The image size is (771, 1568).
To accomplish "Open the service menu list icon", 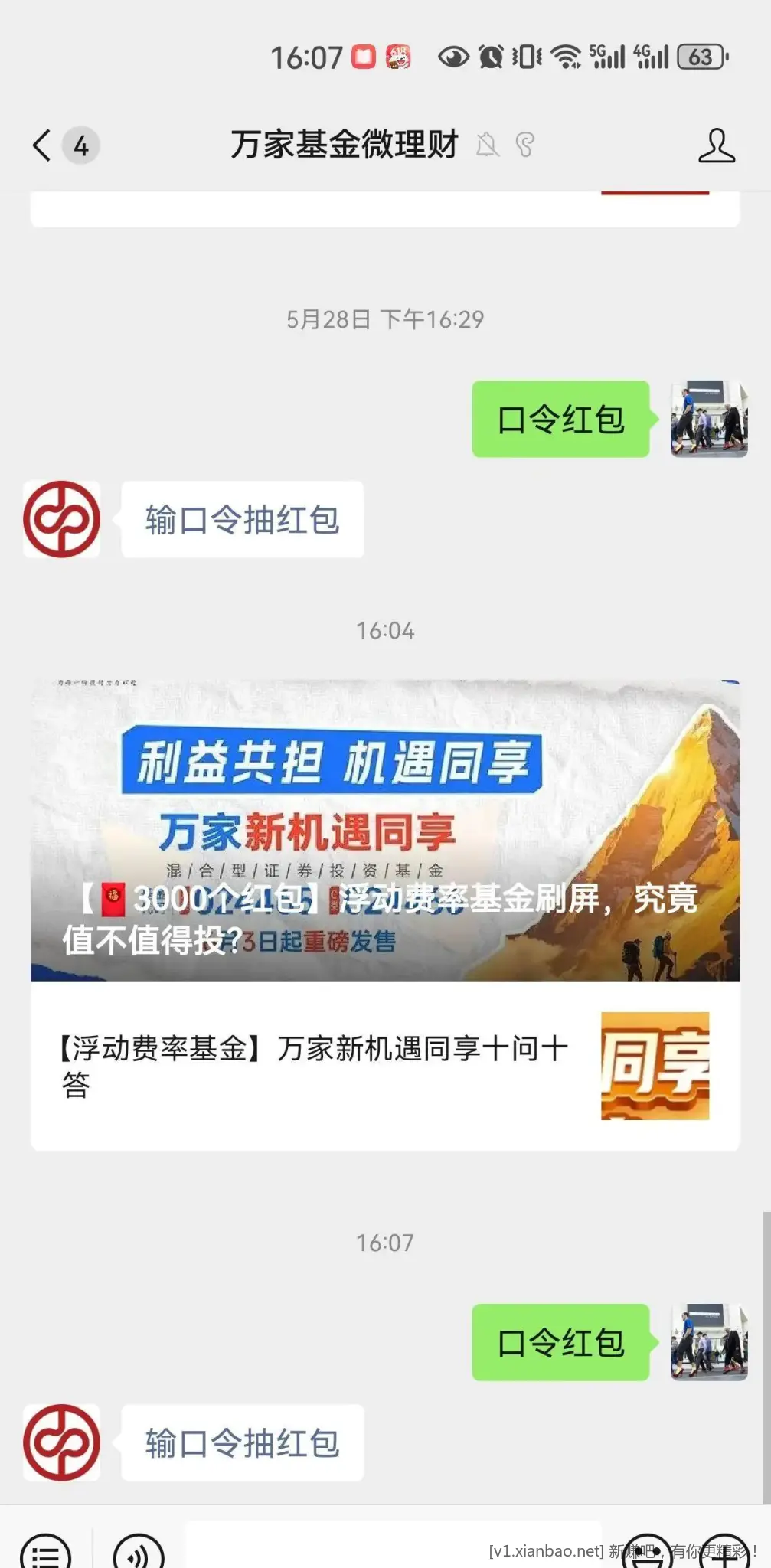I will [45, 1553].
